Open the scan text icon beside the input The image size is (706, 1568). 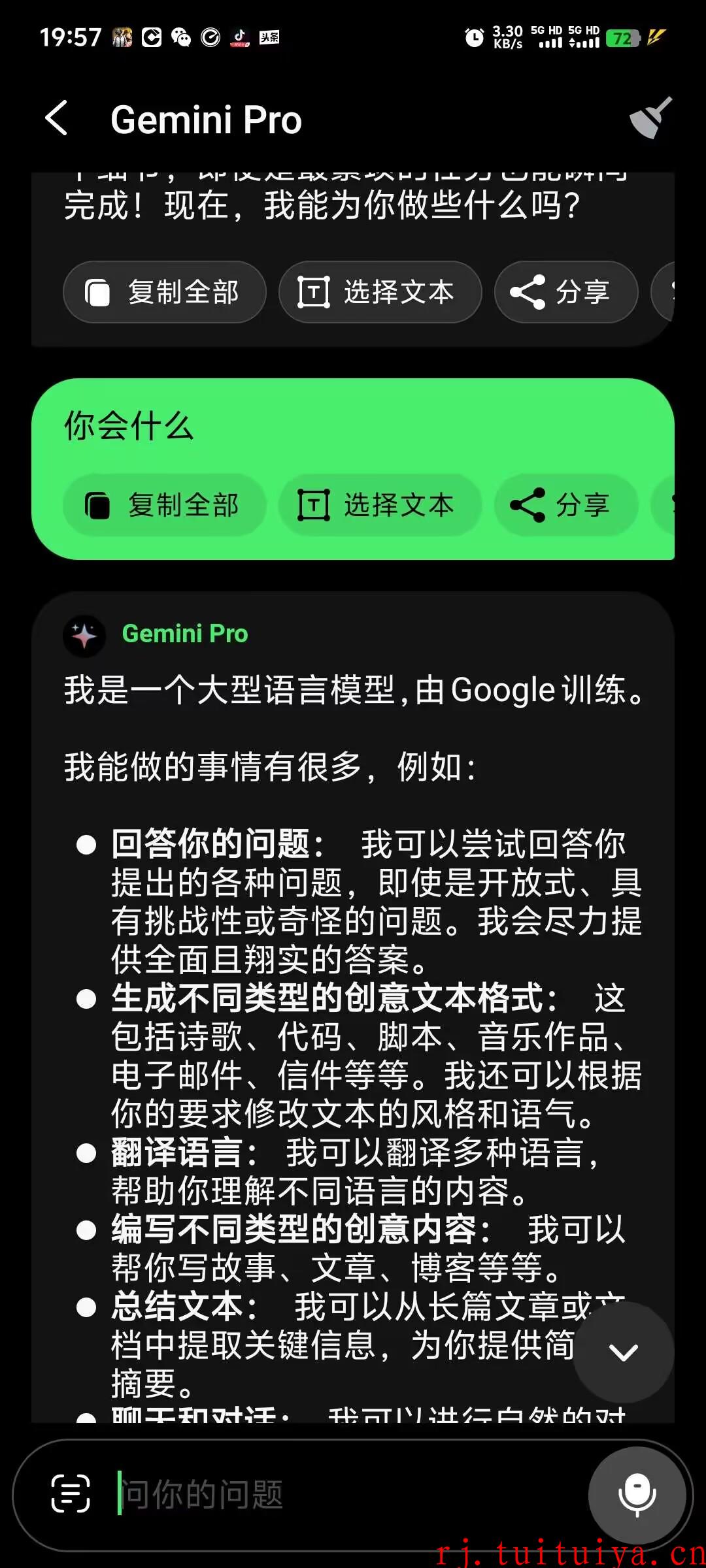(x=71, y=1494)
